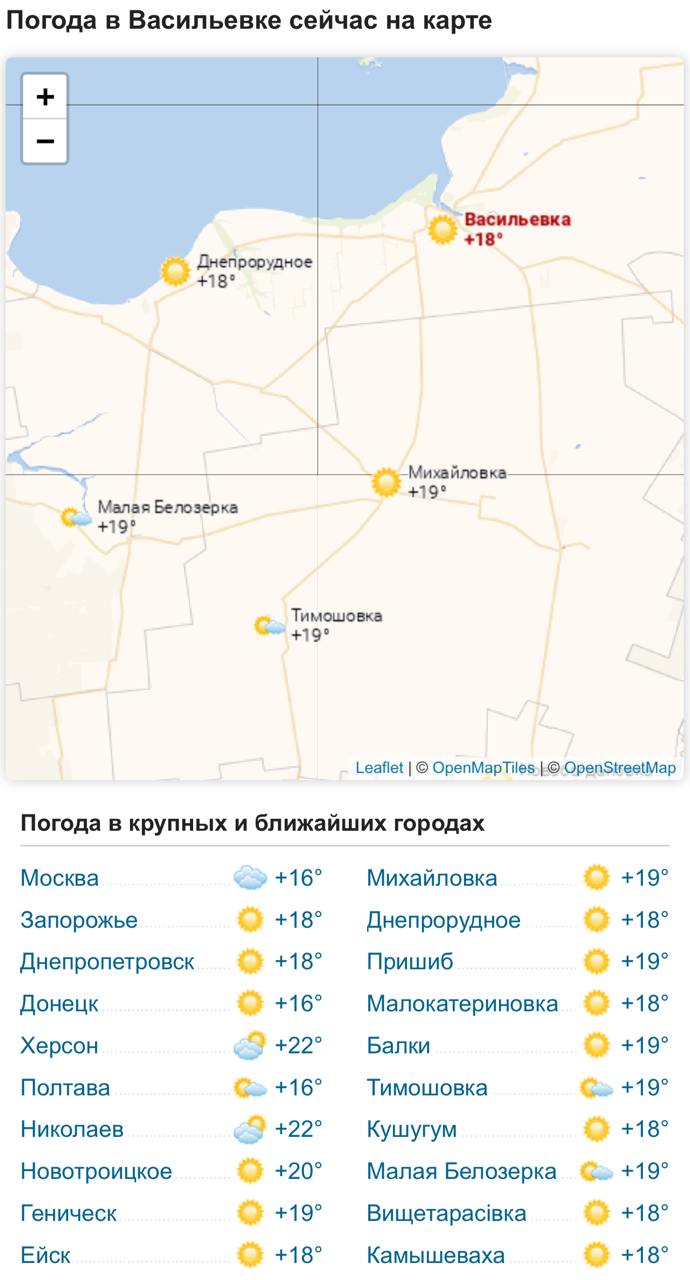Open the Новотроицкое weather link
690x1280 pixels.
pos(96,1172)
